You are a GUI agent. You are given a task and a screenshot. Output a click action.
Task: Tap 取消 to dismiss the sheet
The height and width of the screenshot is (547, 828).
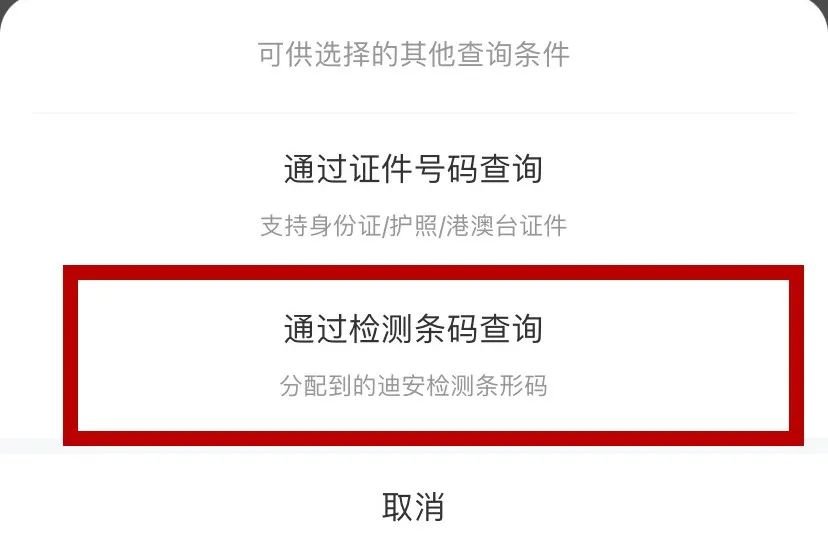coord(413,506)
